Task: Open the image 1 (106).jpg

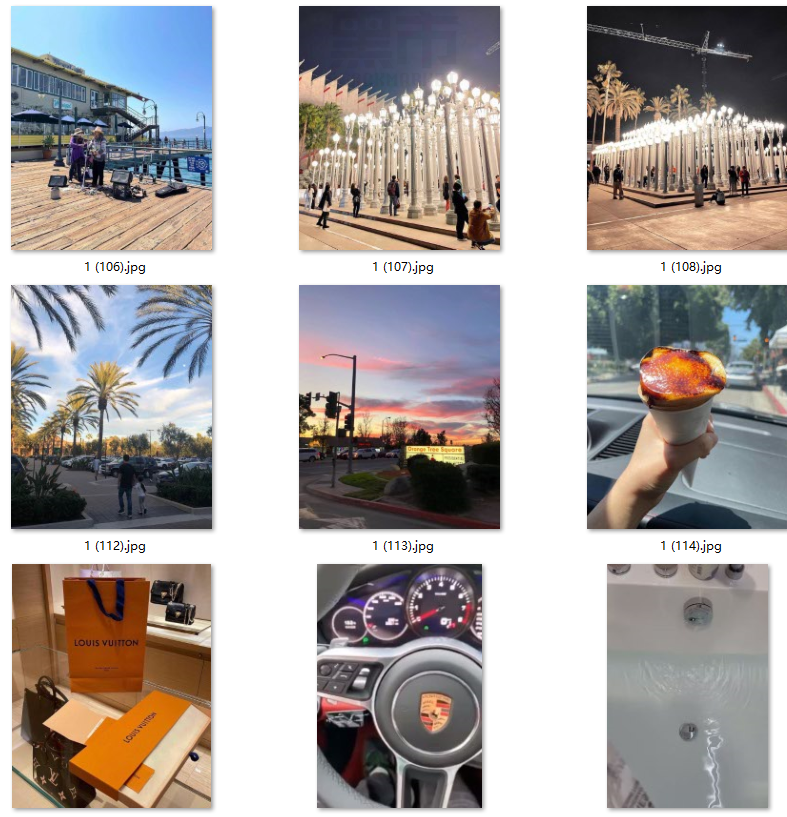Action: pos(111,128)
